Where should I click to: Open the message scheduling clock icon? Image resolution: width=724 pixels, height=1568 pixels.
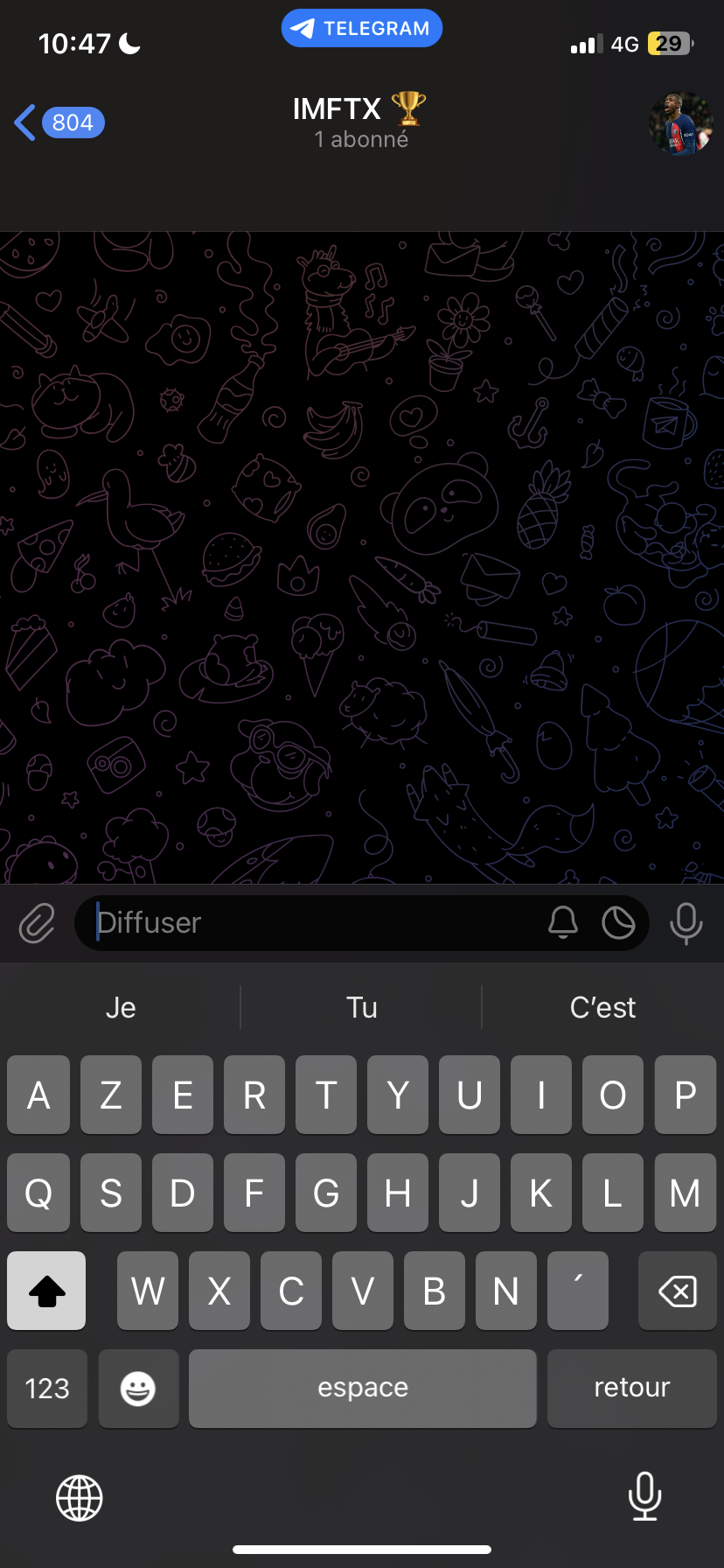point(619,923)
